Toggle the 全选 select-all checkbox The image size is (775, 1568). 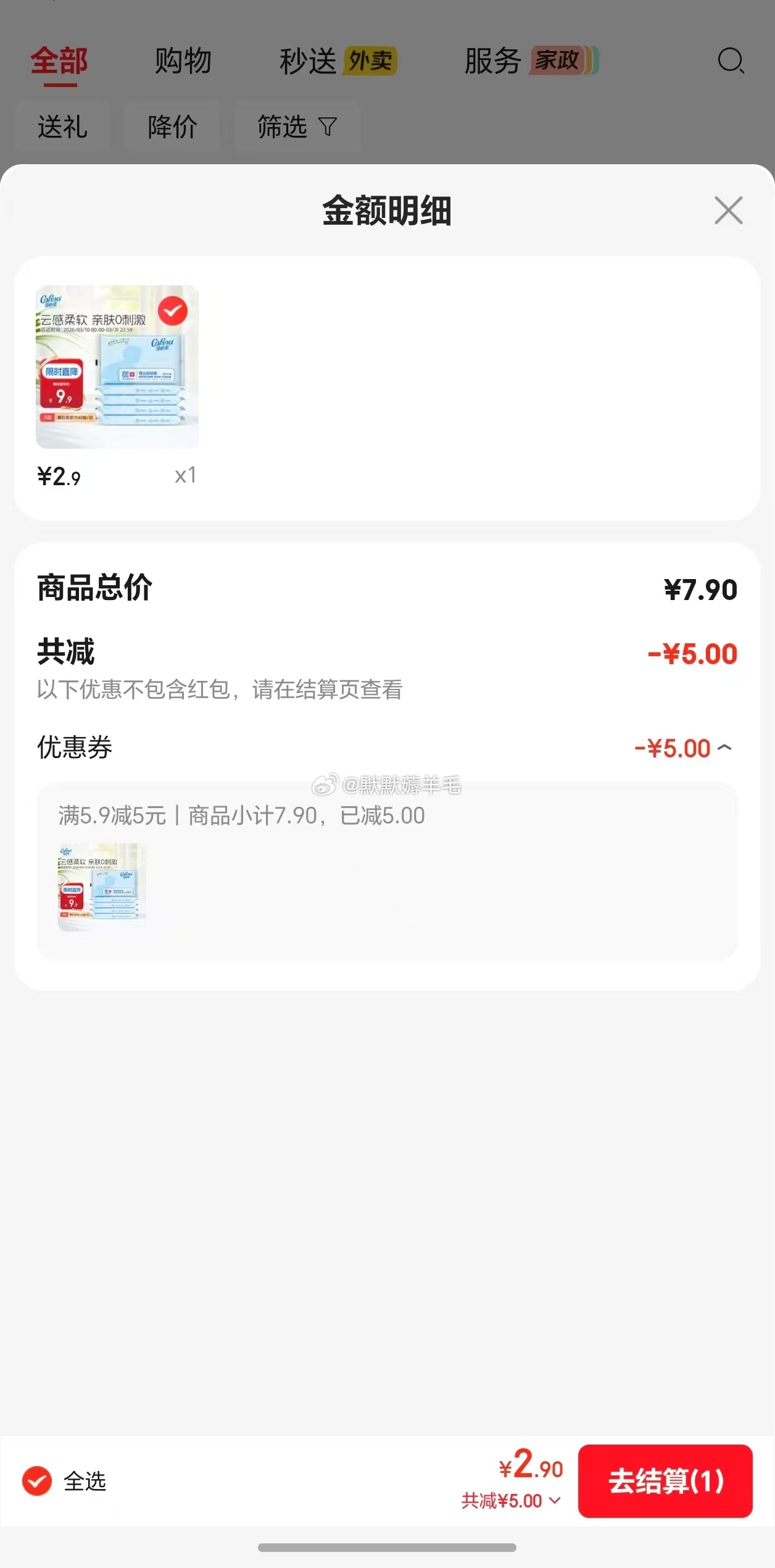point(37,1481)
